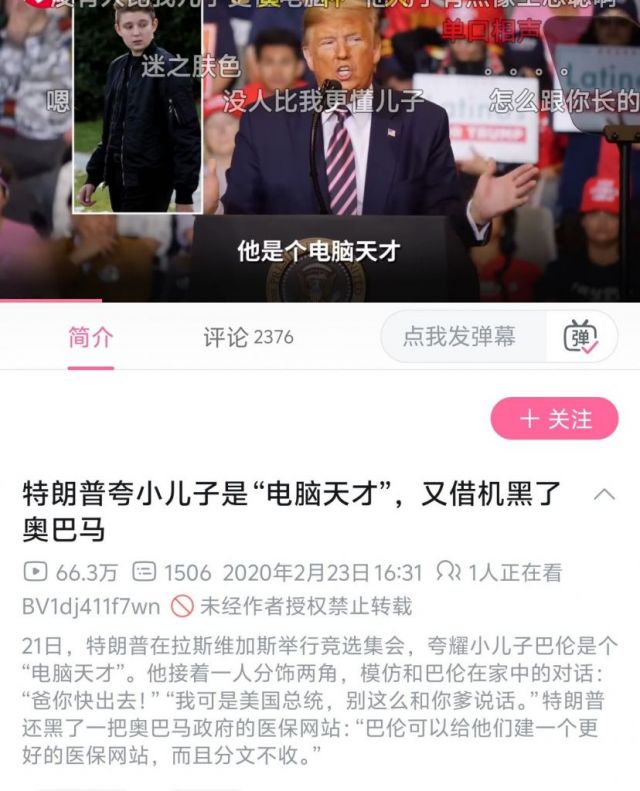Follow the uploader with + 关注
Image resolution: width=640 pixels, height=791 pixels.
pyautogui.click(x=554, y=419)
